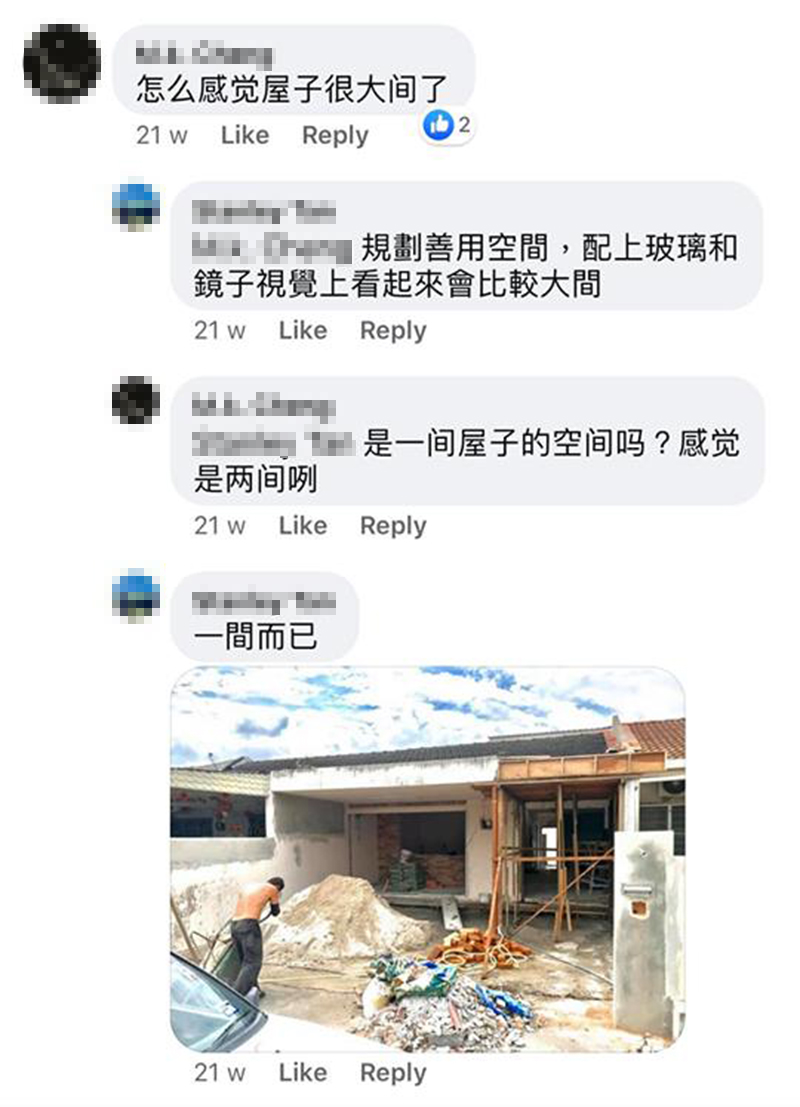800x1107 pixels.
Task: Reply to the comment 怎么感觉屋子很大间了
Action: (335, 135)
